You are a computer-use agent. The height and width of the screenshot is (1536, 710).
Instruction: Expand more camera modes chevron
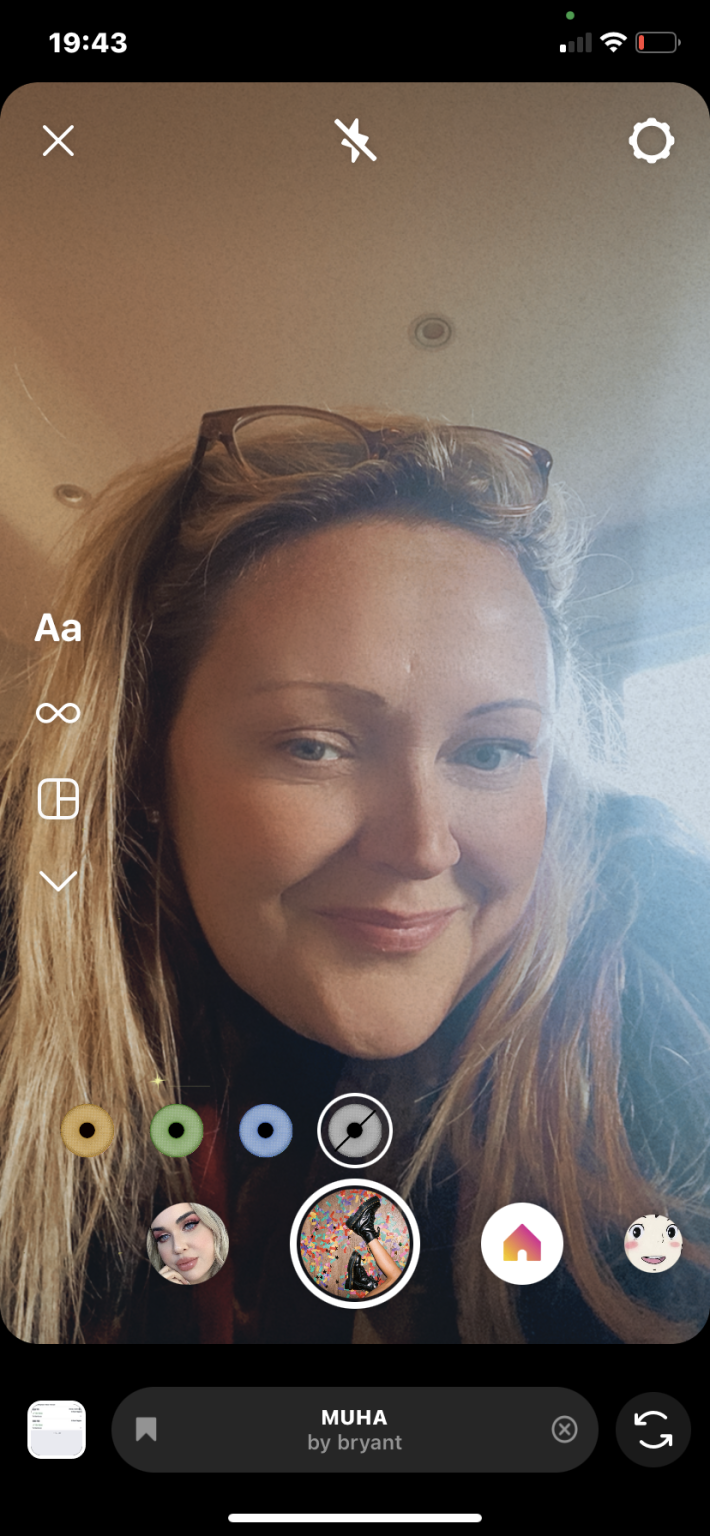[58, 881]
